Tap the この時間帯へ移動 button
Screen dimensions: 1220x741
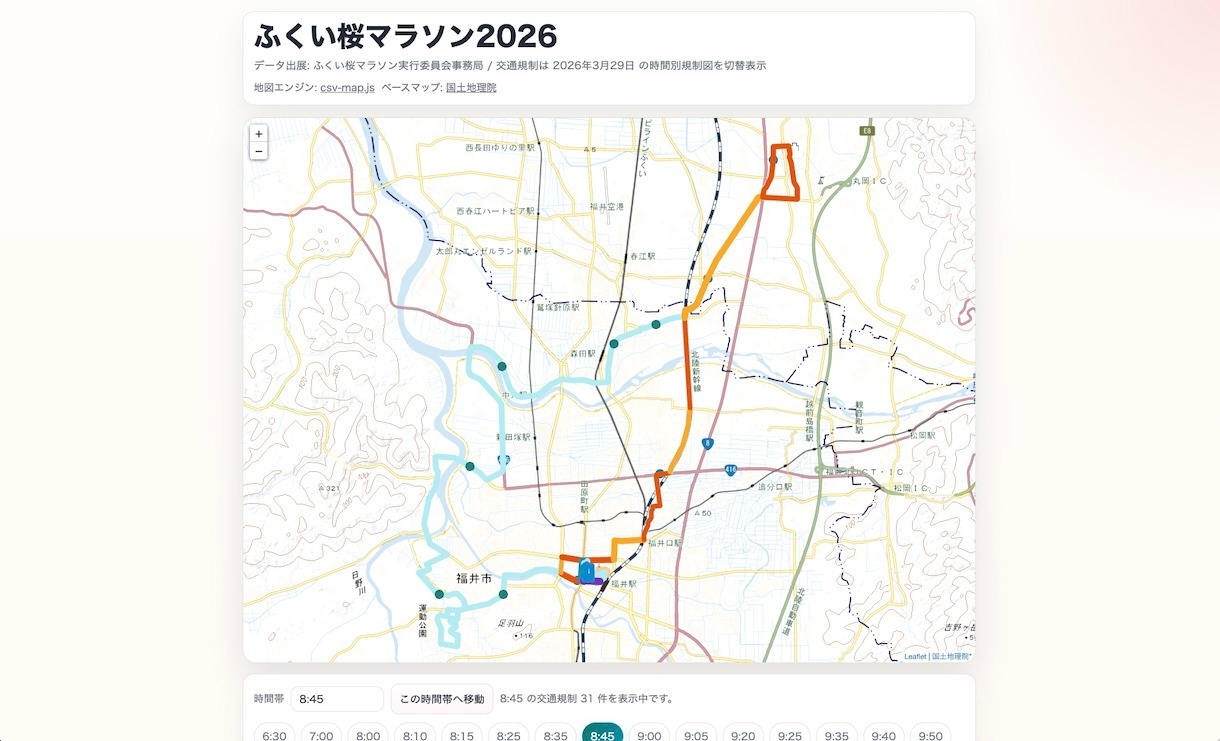pyautogui.click(x=442, y=699)
